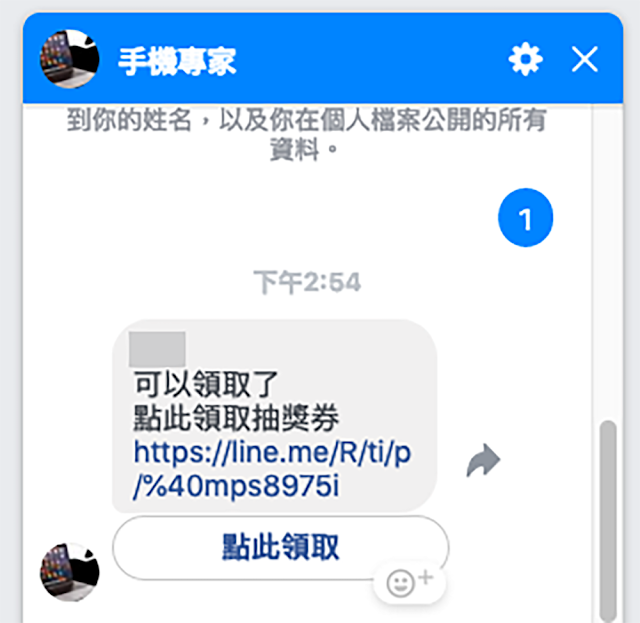Open 手機專家 profile picture in header
Screen dimensions: 640x623
click(69, 59)
